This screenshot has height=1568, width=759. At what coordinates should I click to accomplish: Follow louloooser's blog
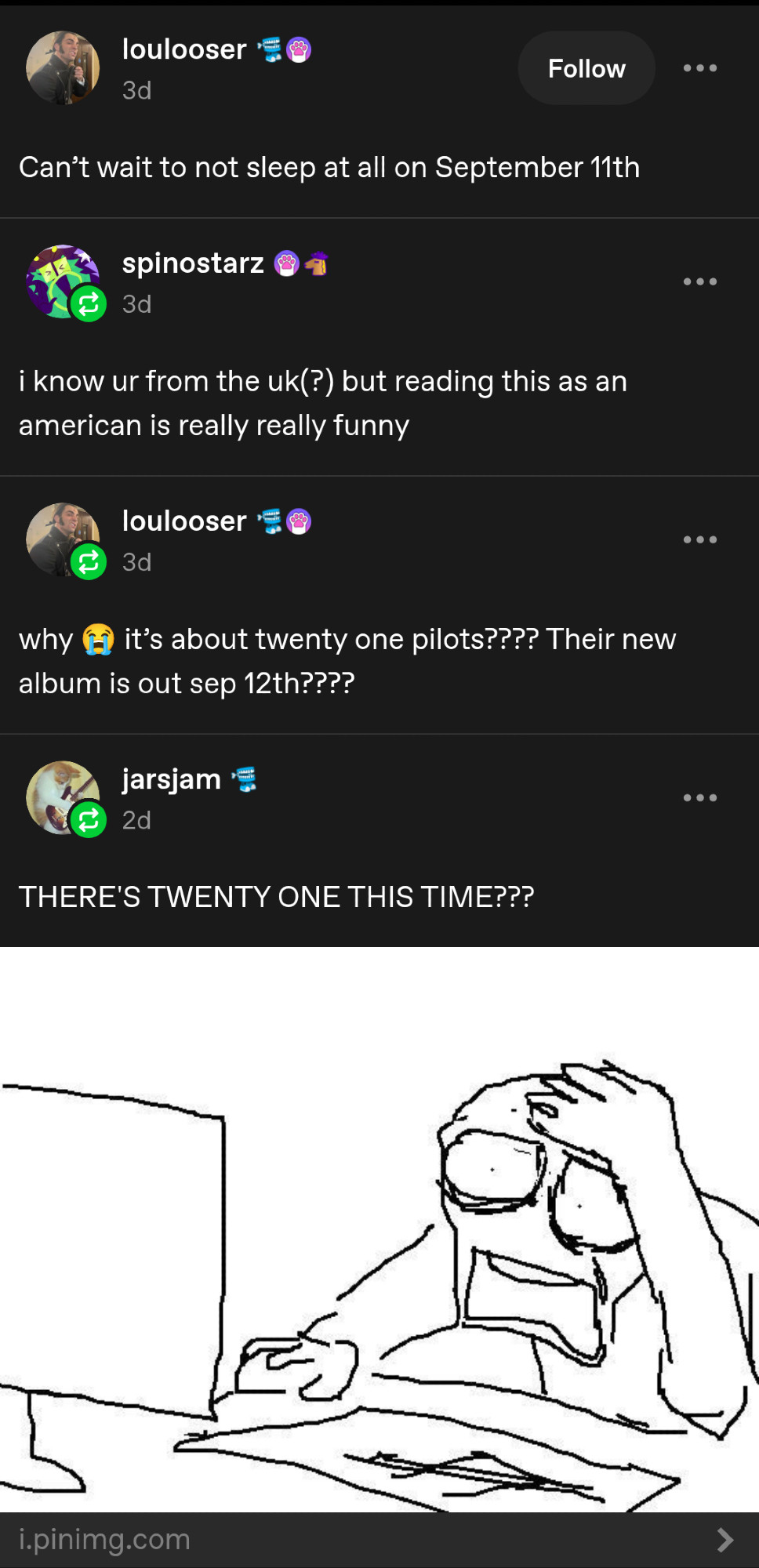(x=586, y=68)
